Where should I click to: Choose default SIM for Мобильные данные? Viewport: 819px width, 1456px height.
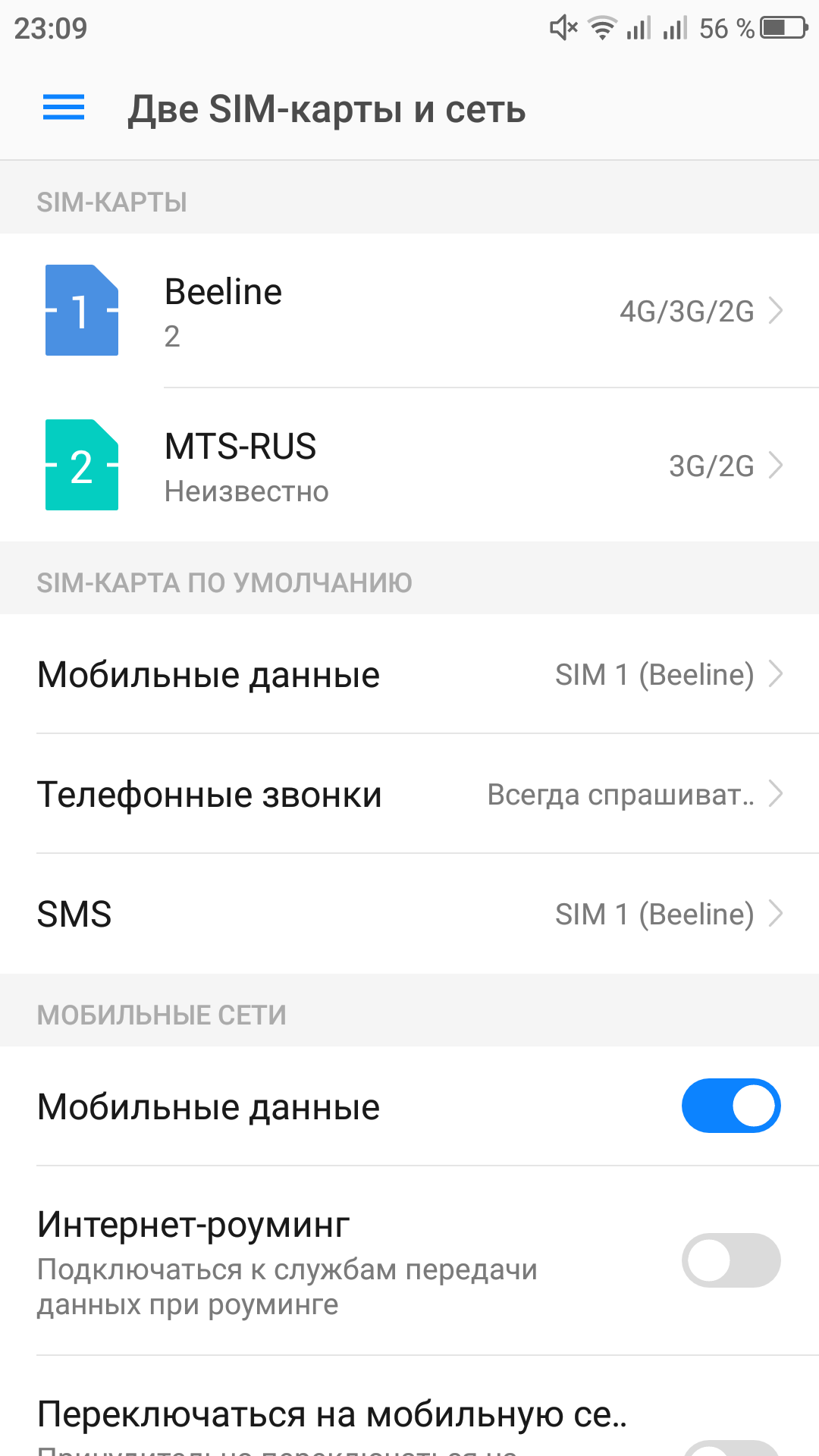[409, 674]
